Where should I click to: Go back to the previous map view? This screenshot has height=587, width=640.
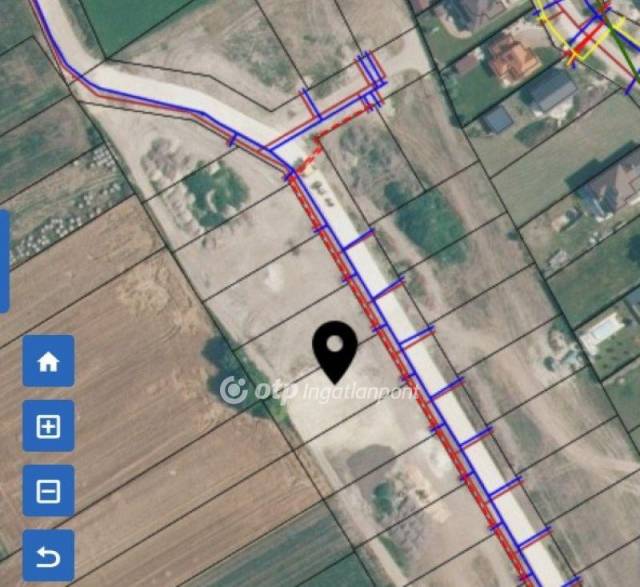point(48,555)
